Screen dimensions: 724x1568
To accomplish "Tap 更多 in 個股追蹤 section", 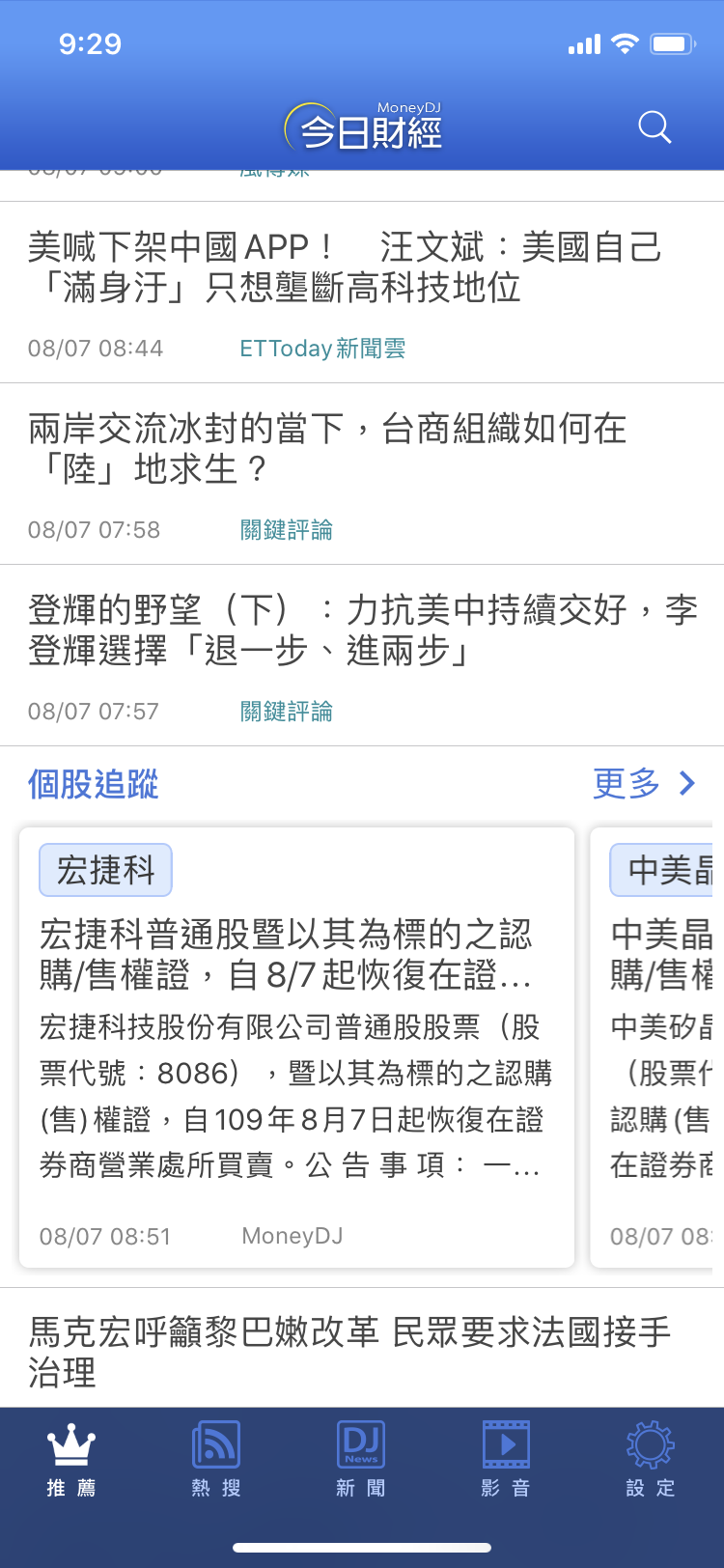I will coord(643,783).
